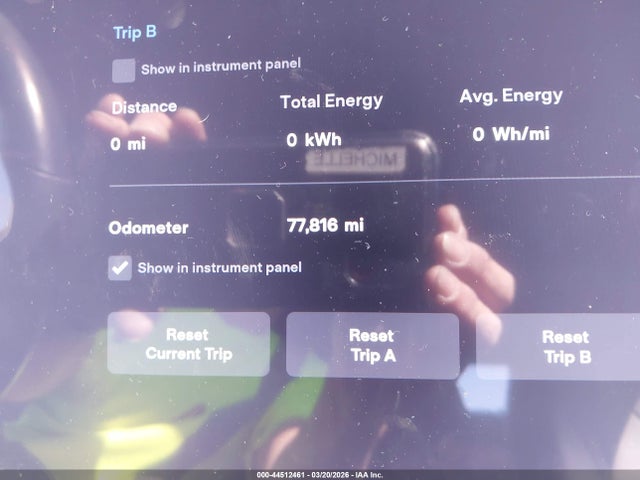The width and height of the screenshot is (640, 480).
Task: Reset Trip A
Action: click(x=372, y=346)
